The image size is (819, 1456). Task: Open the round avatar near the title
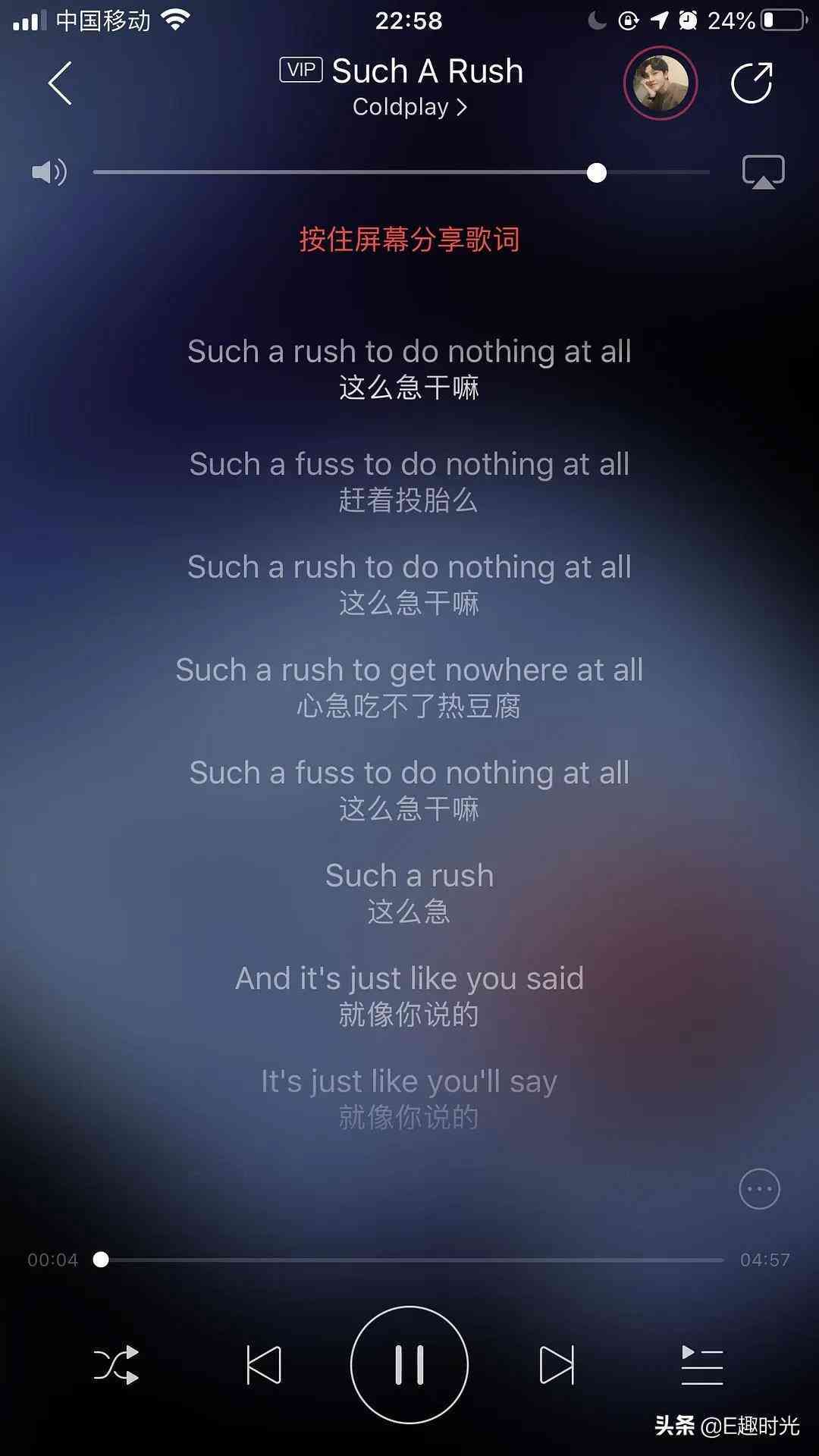(660, 83)
